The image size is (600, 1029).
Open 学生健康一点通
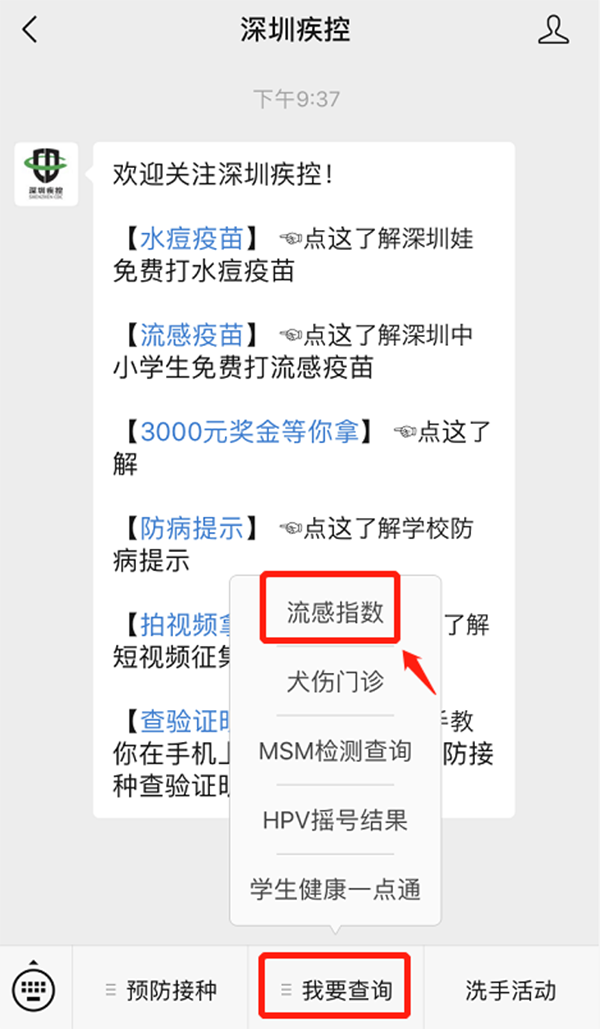pos(334,888)
